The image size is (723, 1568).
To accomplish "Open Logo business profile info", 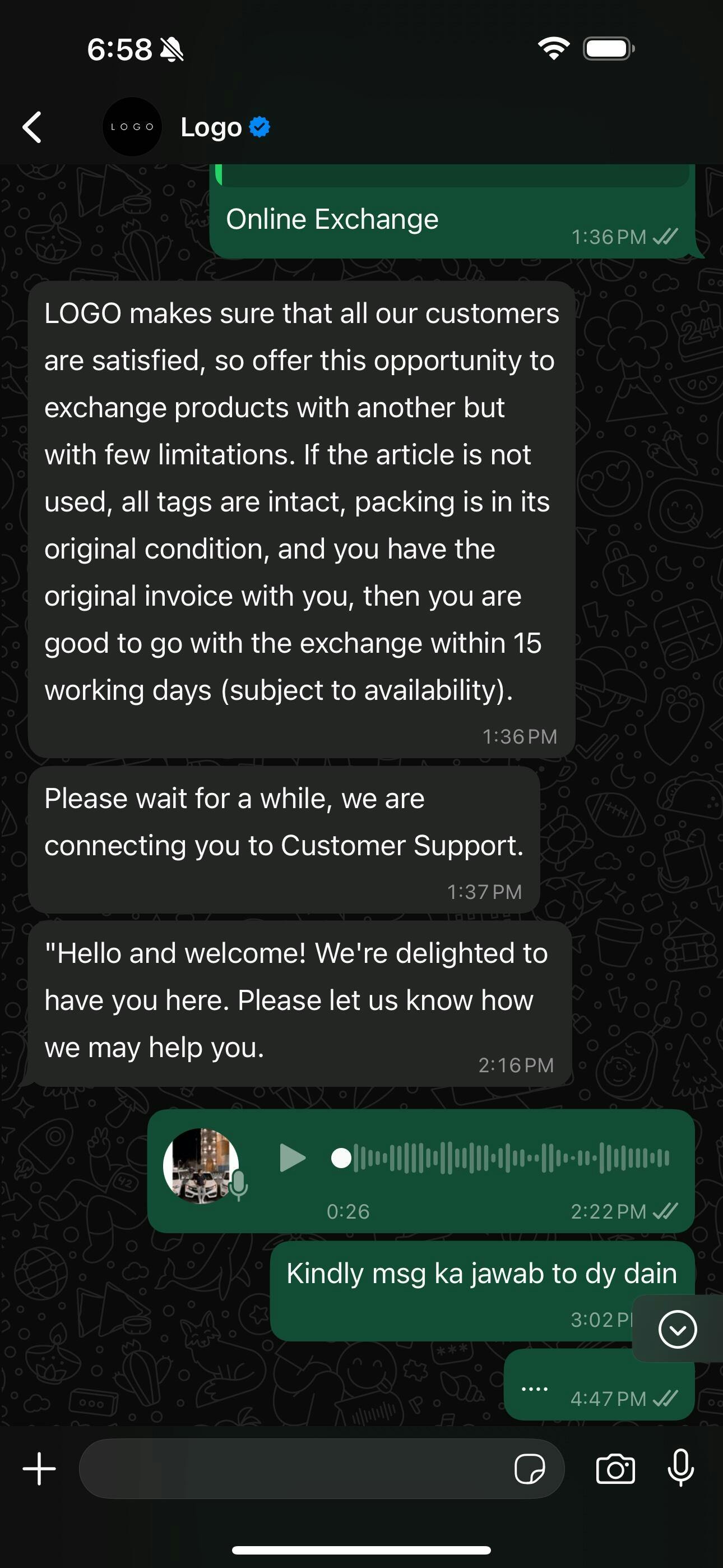I will tap(211, 127).
